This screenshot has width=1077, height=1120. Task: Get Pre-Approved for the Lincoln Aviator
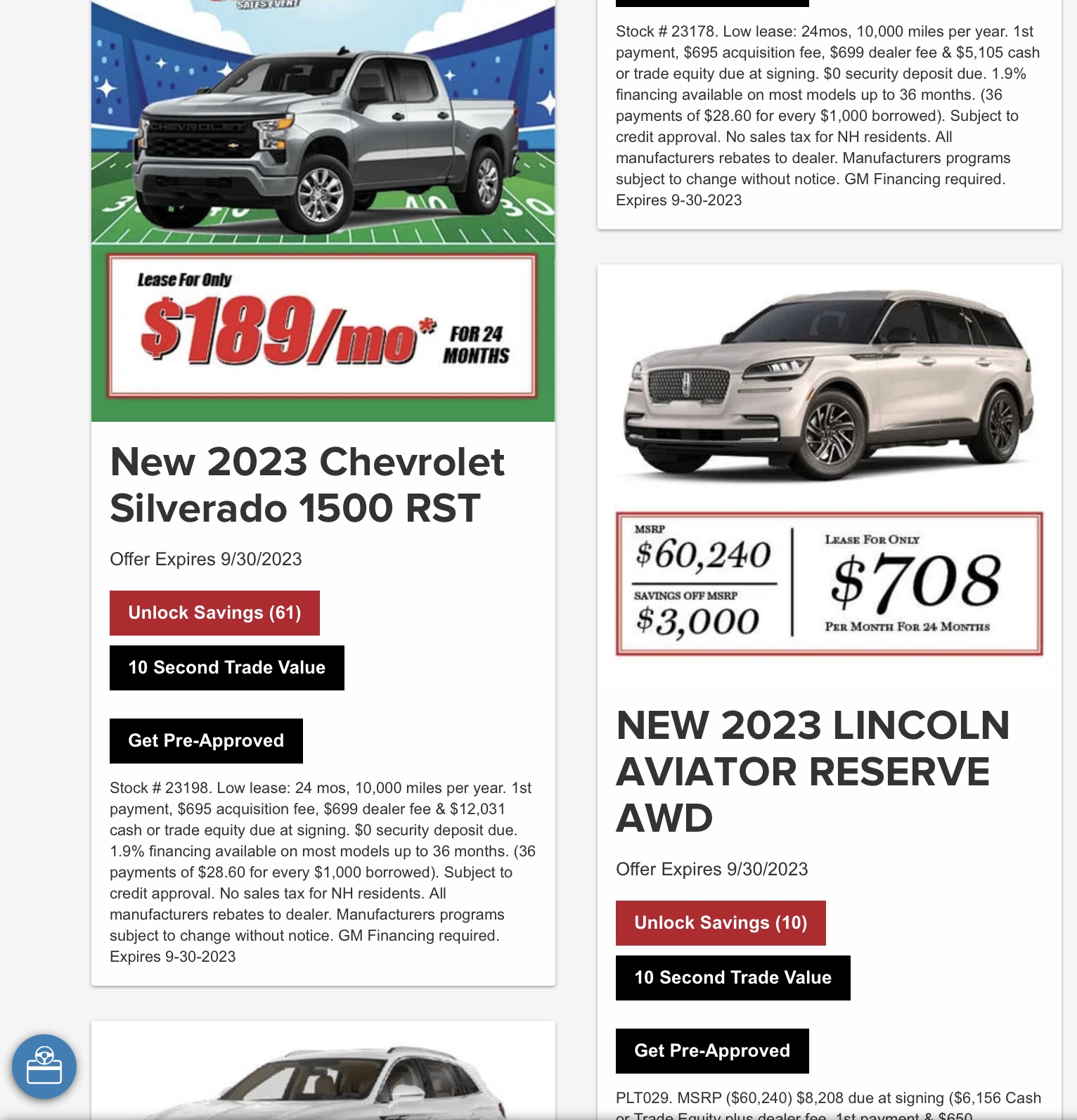712,1050
